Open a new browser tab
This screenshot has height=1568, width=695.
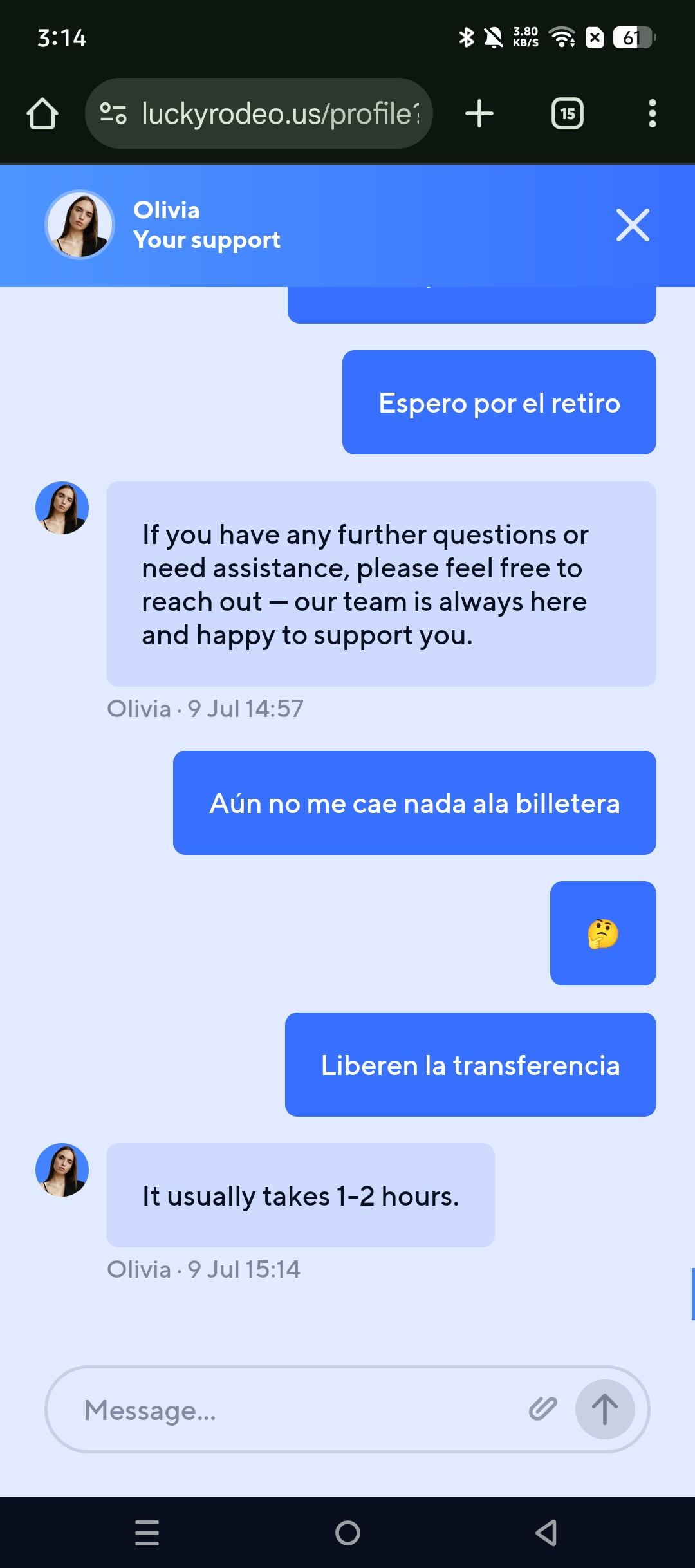(479, 114)
